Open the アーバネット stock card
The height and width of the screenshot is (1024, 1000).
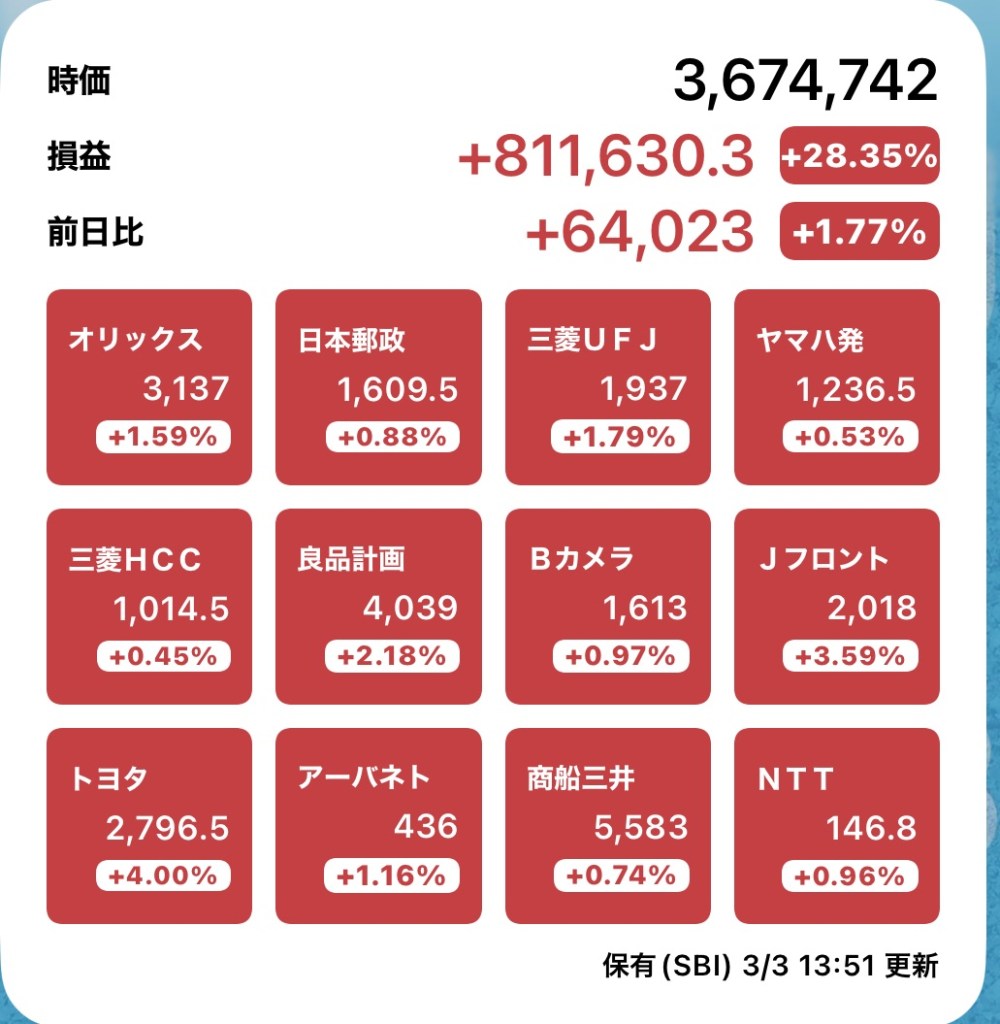point(378,825)
